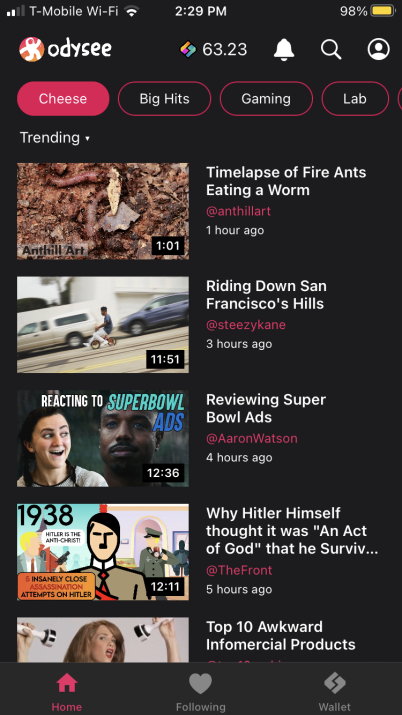
Task: Watch Riding Down San Francisco's Hills
Action: (x=266, y=295)
